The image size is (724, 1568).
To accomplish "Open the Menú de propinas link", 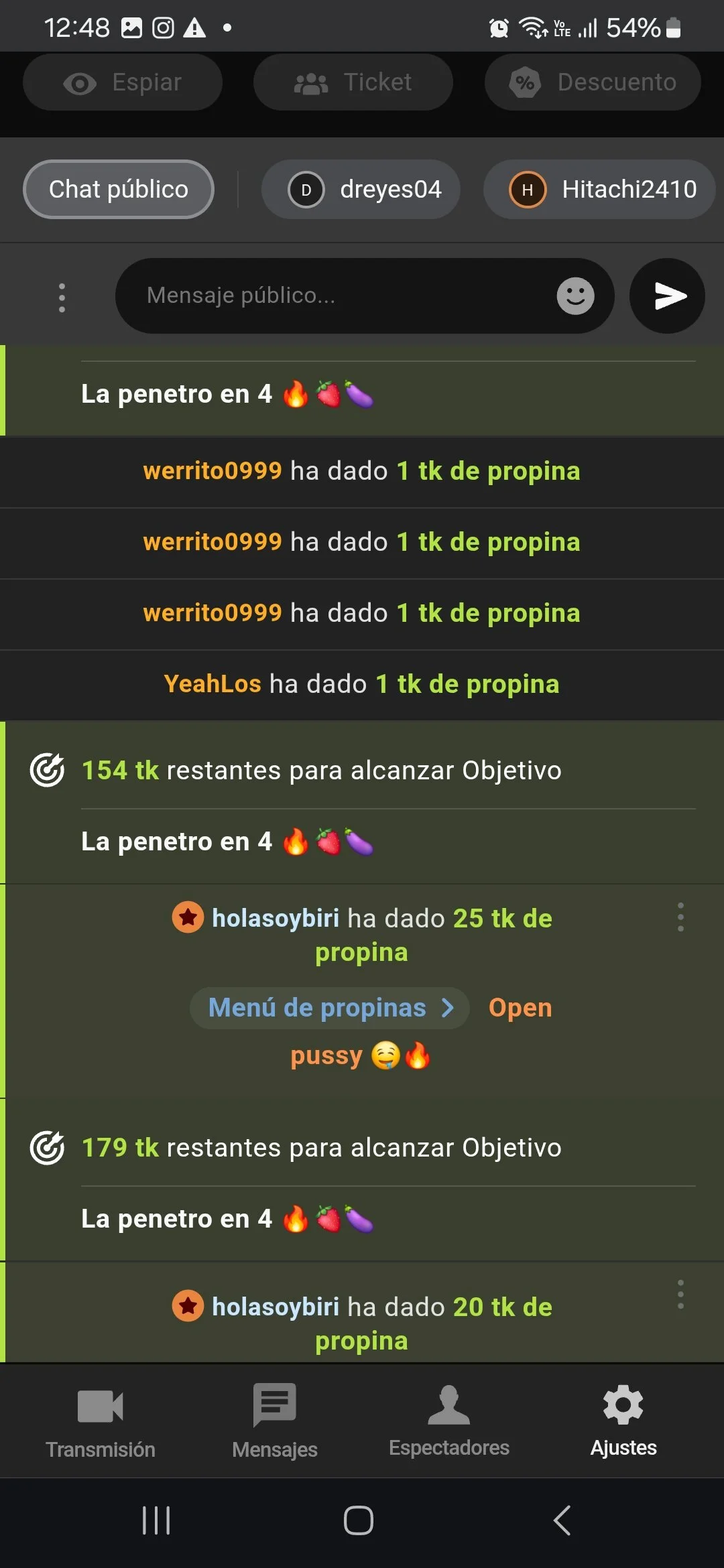I will (330, 1008).
